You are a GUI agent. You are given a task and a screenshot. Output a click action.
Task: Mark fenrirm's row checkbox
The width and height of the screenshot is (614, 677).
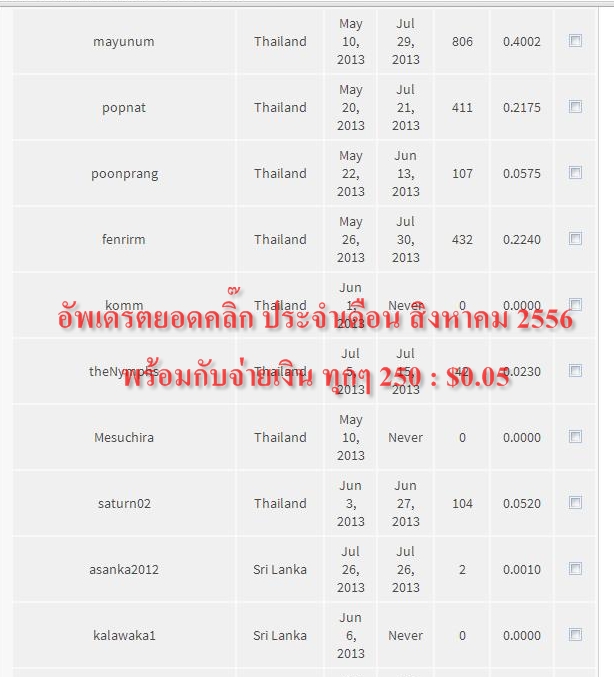575,238
